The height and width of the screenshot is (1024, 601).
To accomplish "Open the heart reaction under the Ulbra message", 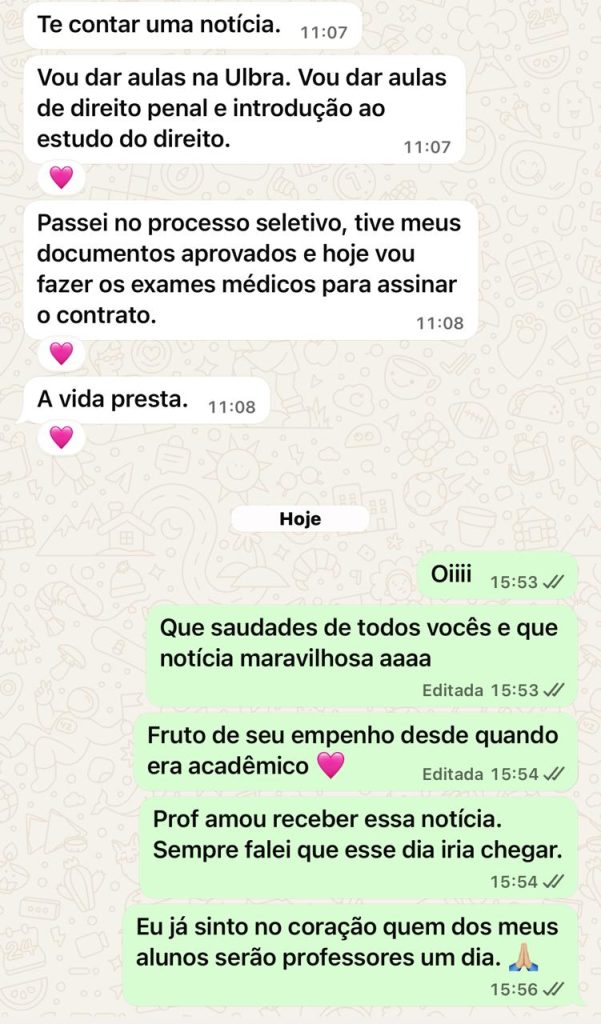I will 61,178.
